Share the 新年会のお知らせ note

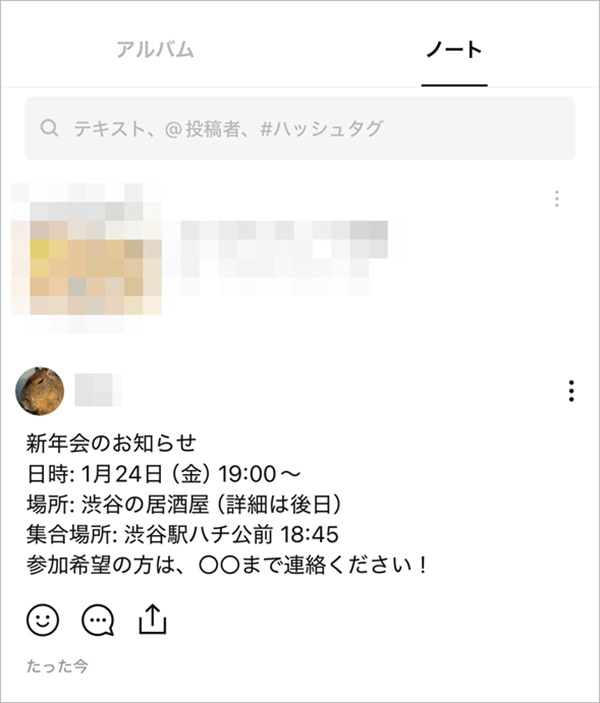(151, 620)
